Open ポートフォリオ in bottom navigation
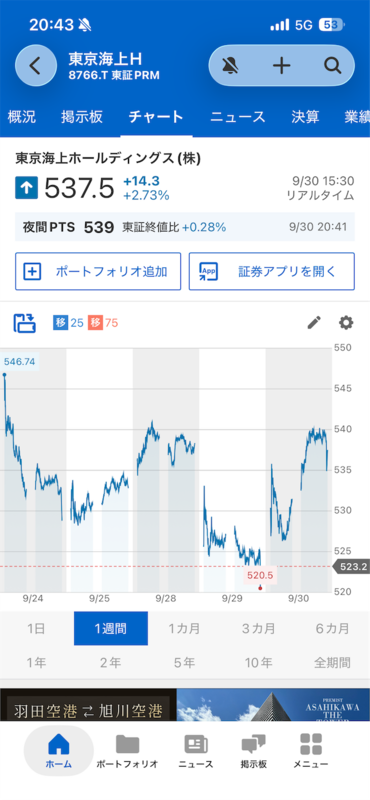The height and width of the screenshot is (800, 370). click(127, 751)
